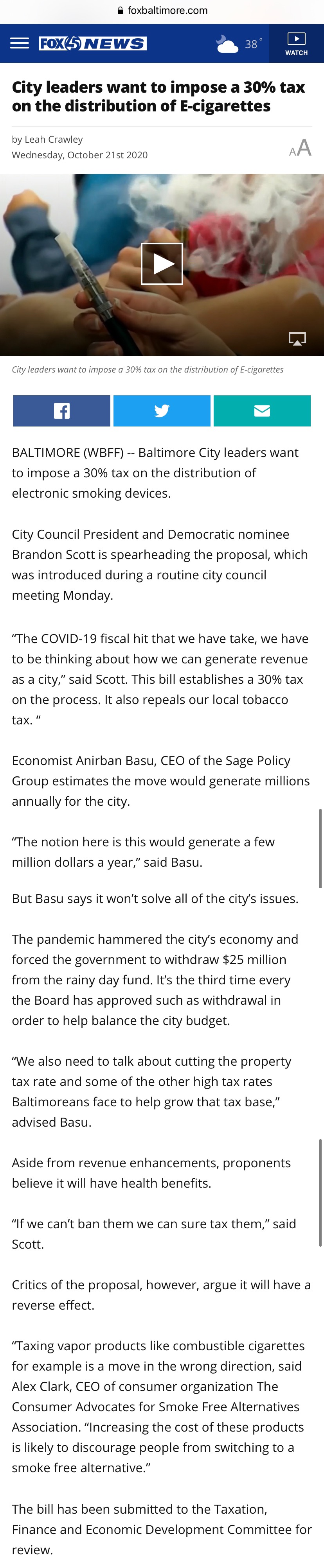
Task: Play the E-cigarette tax video
Action: coord(162,263)
